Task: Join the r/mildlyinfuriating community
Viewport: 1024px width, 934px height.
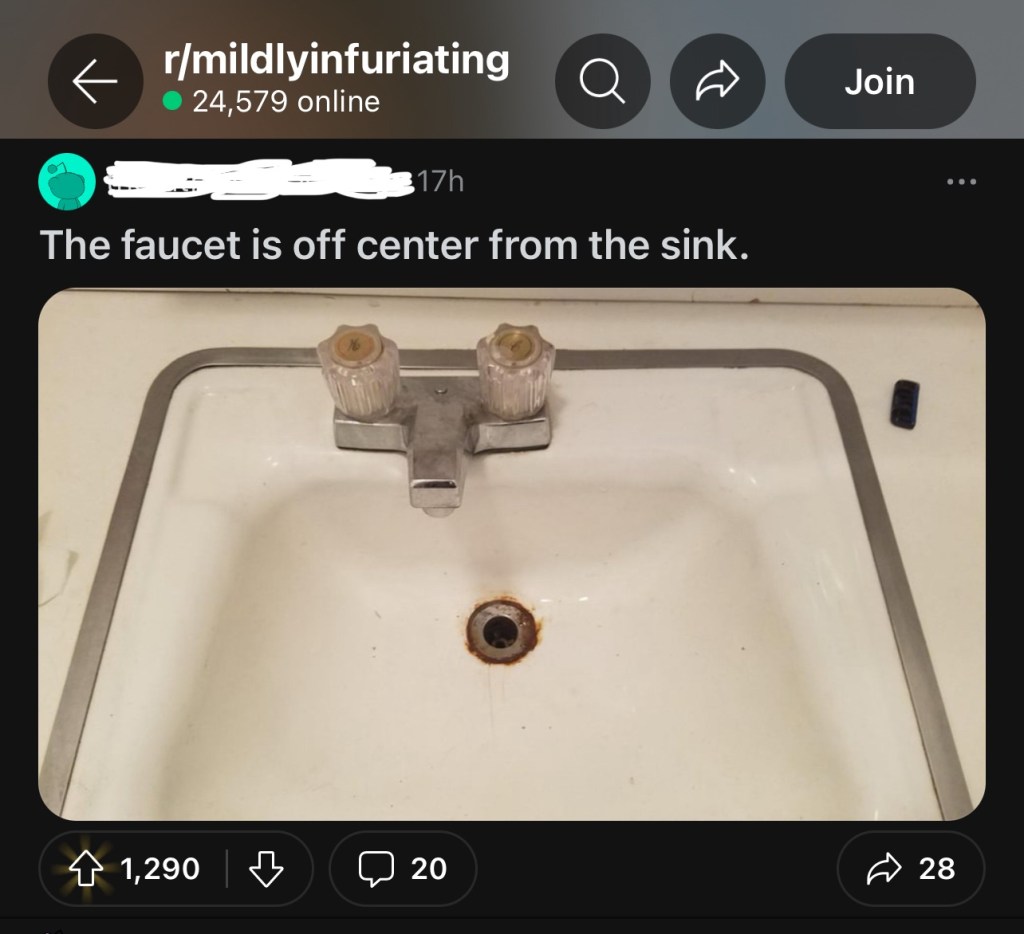Action: [x=879, y=82]
